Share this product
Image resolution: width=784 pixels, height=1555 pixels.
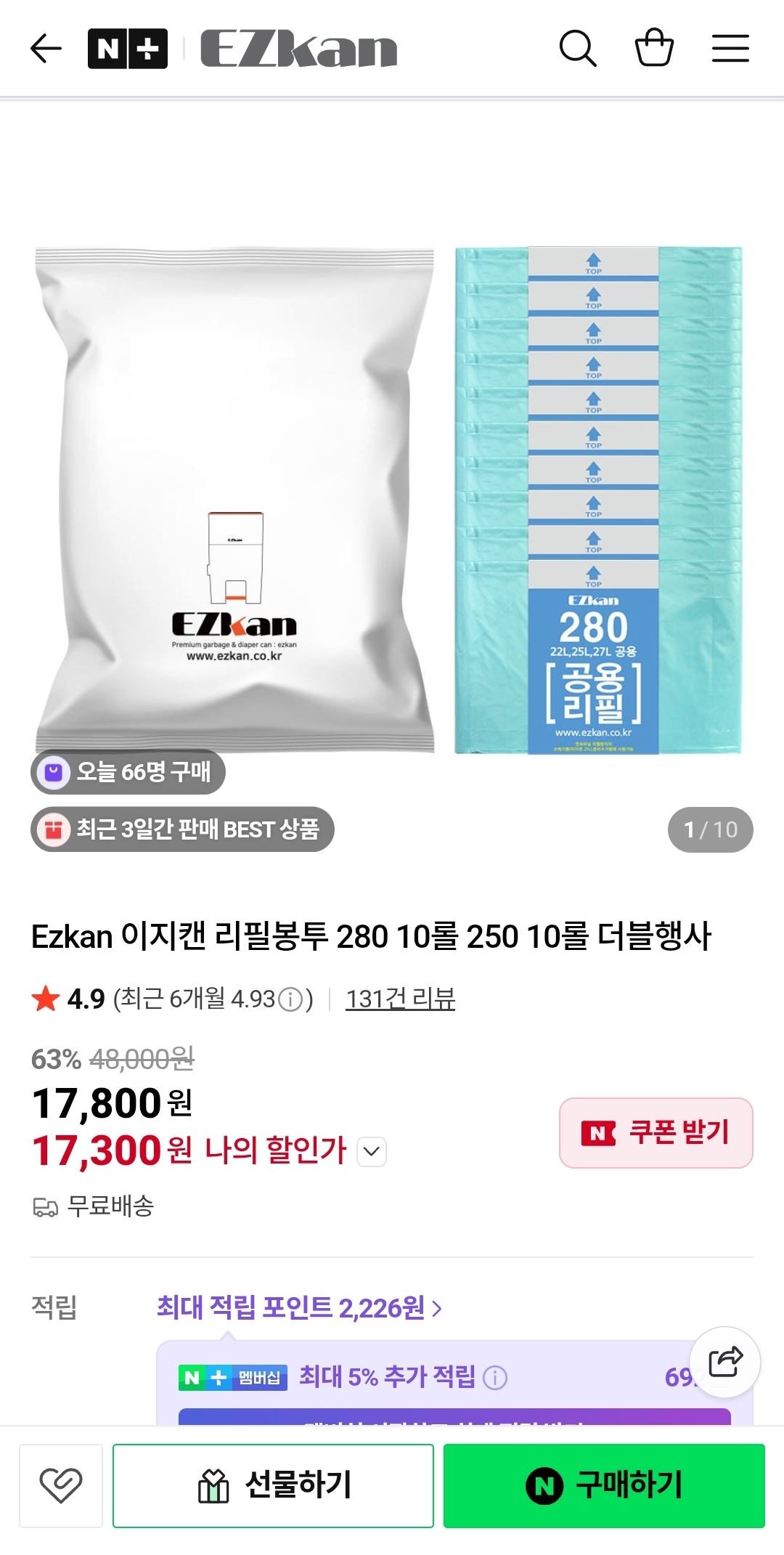(x=725, y=1362)
